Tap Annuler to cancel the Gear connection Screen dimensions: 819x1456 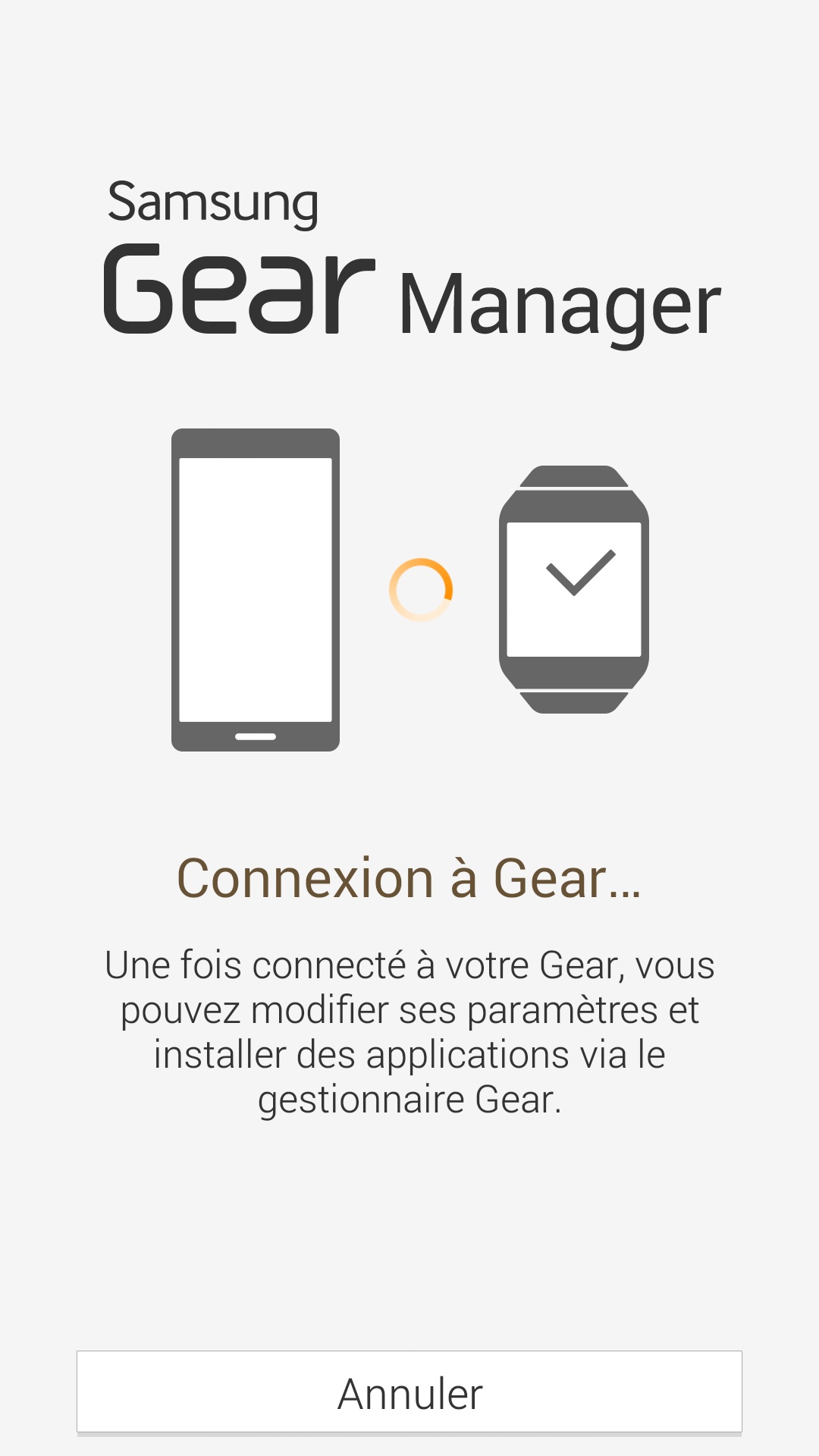pyautogui.click(x=409, y=1392)
